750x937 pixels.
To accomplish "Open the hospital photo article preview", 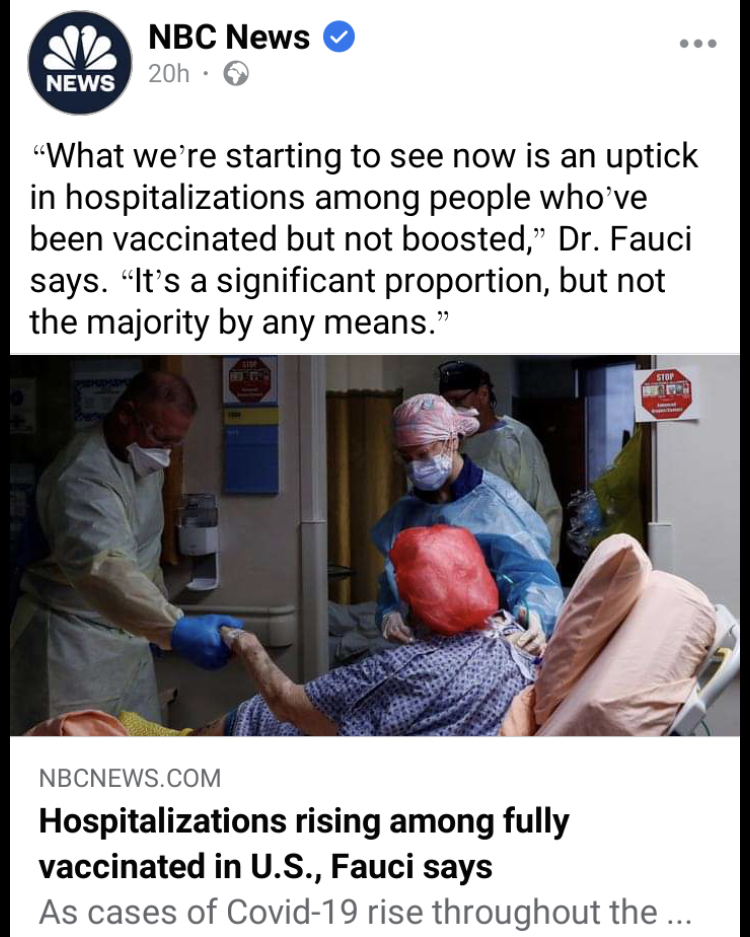I will tap(375, 545).
